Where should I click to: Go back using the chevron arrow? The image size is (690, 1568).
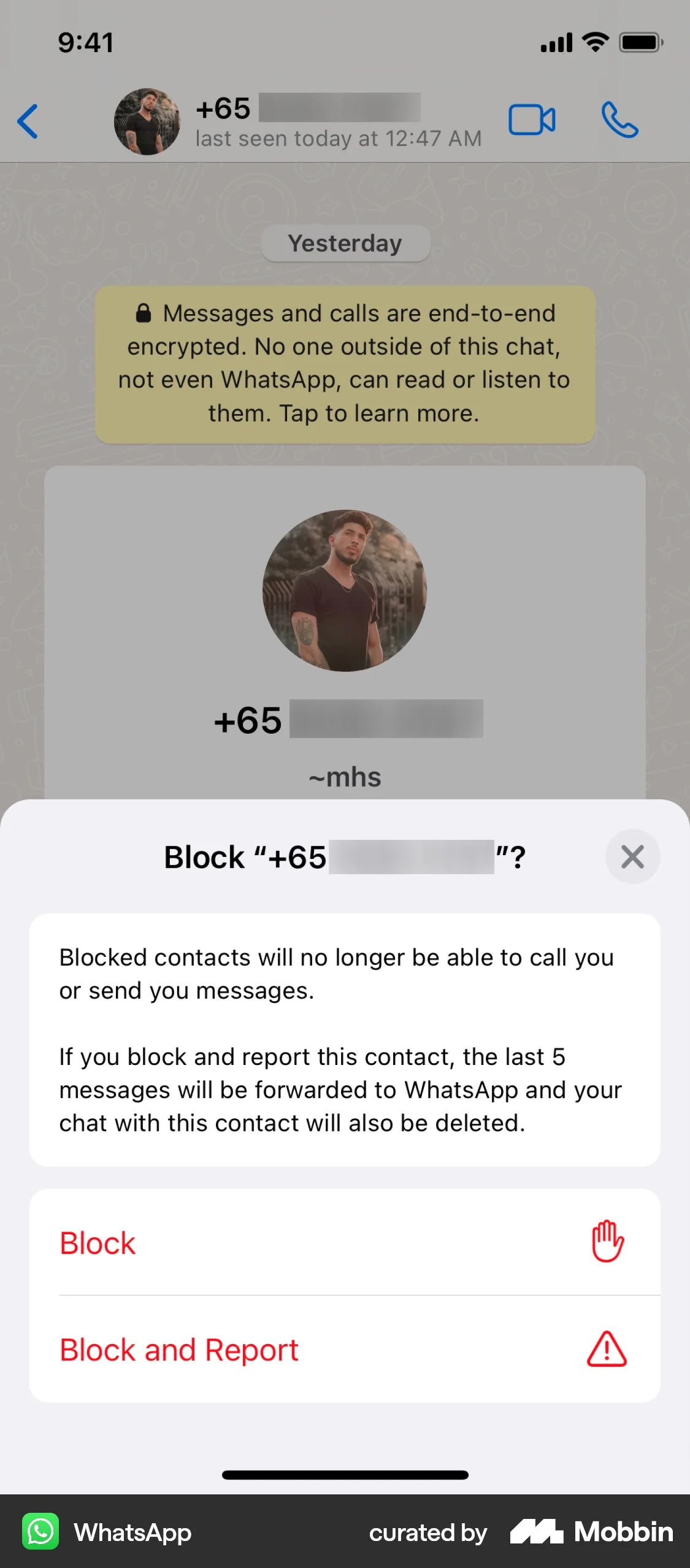(28, 121)
